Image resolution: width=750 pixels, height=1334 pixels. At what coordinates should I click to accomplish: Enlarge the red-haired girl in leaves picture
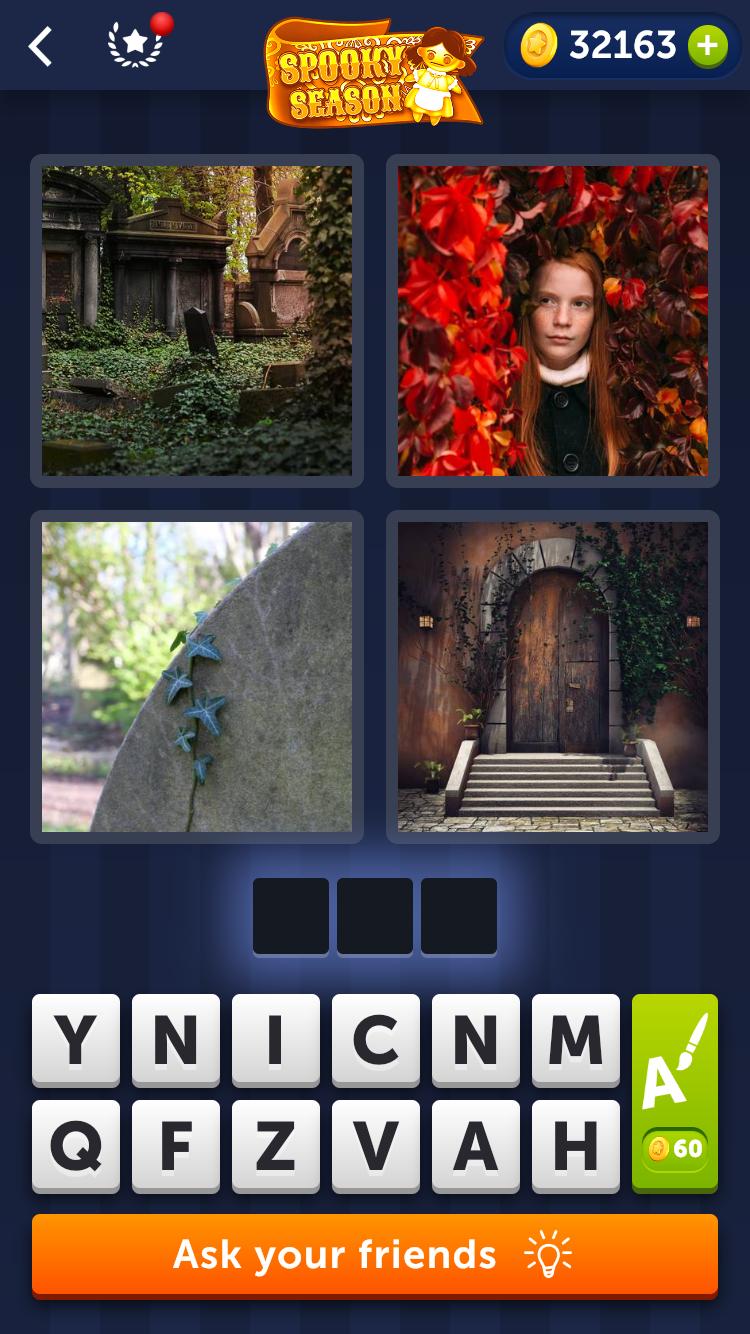553,321
